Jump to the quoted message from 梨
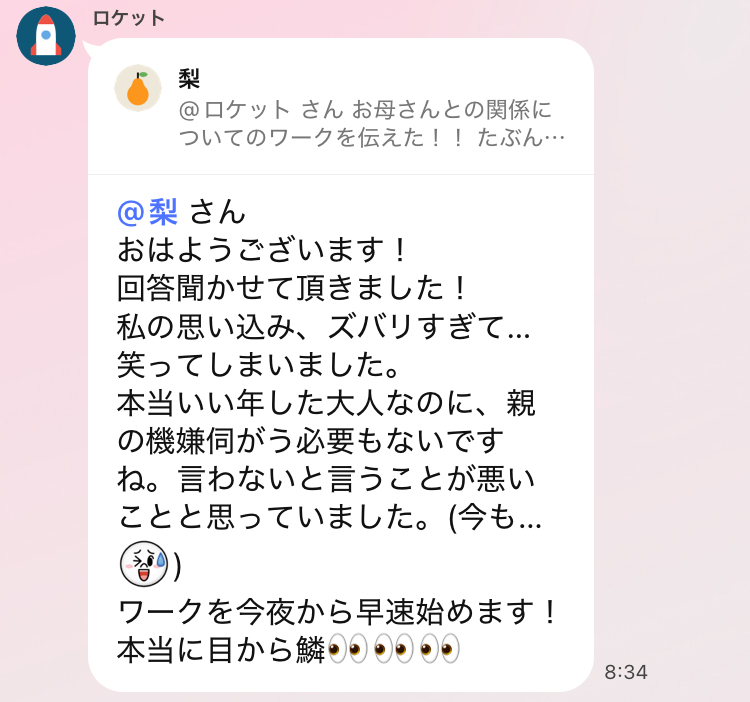Image resolution: width=750 pixels, height=702 pixels. 340,110
